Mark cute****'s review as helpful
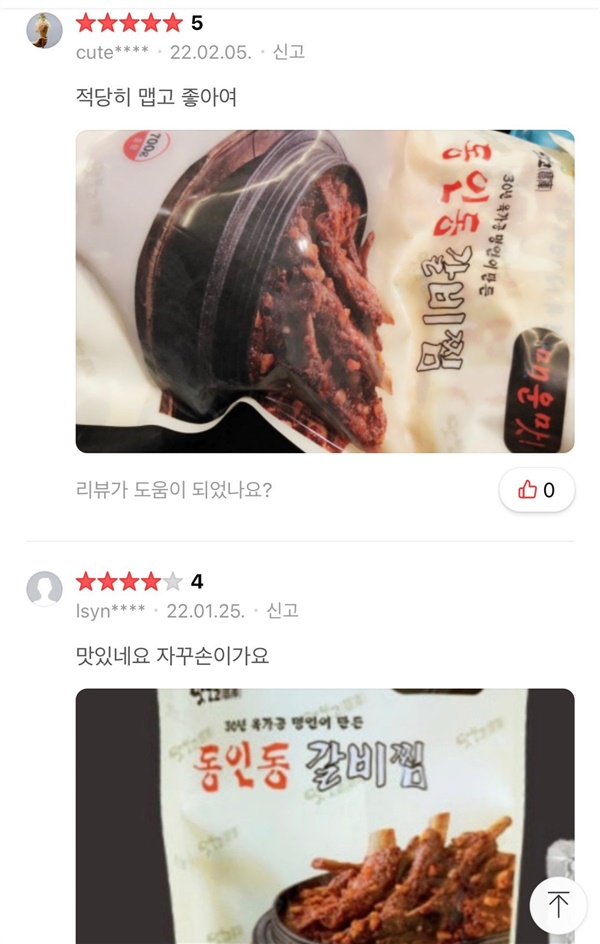This screenshot has width=600, height=944. (x=536, y=490)
